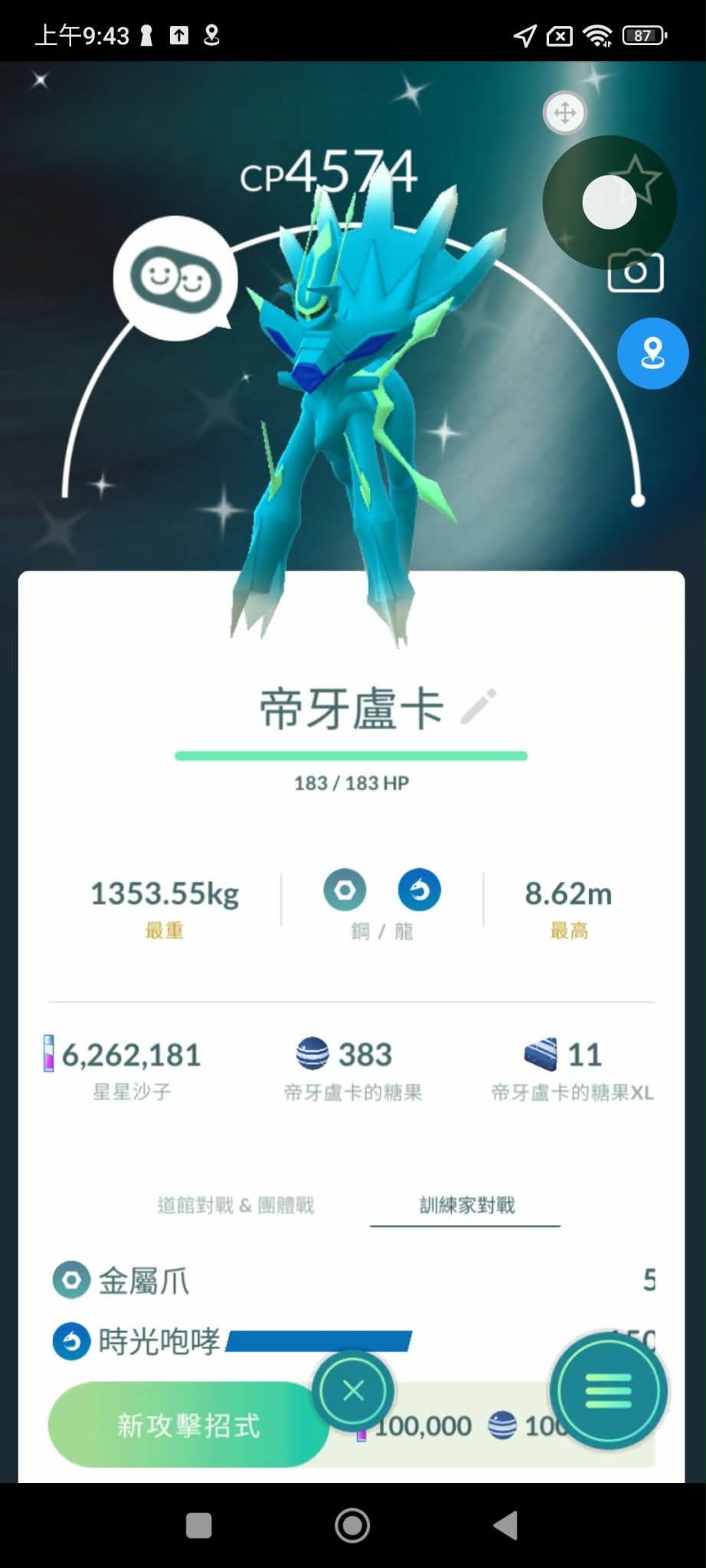
Task: Select the 訓練家對戰 tab
Action: pos(466,1205)
